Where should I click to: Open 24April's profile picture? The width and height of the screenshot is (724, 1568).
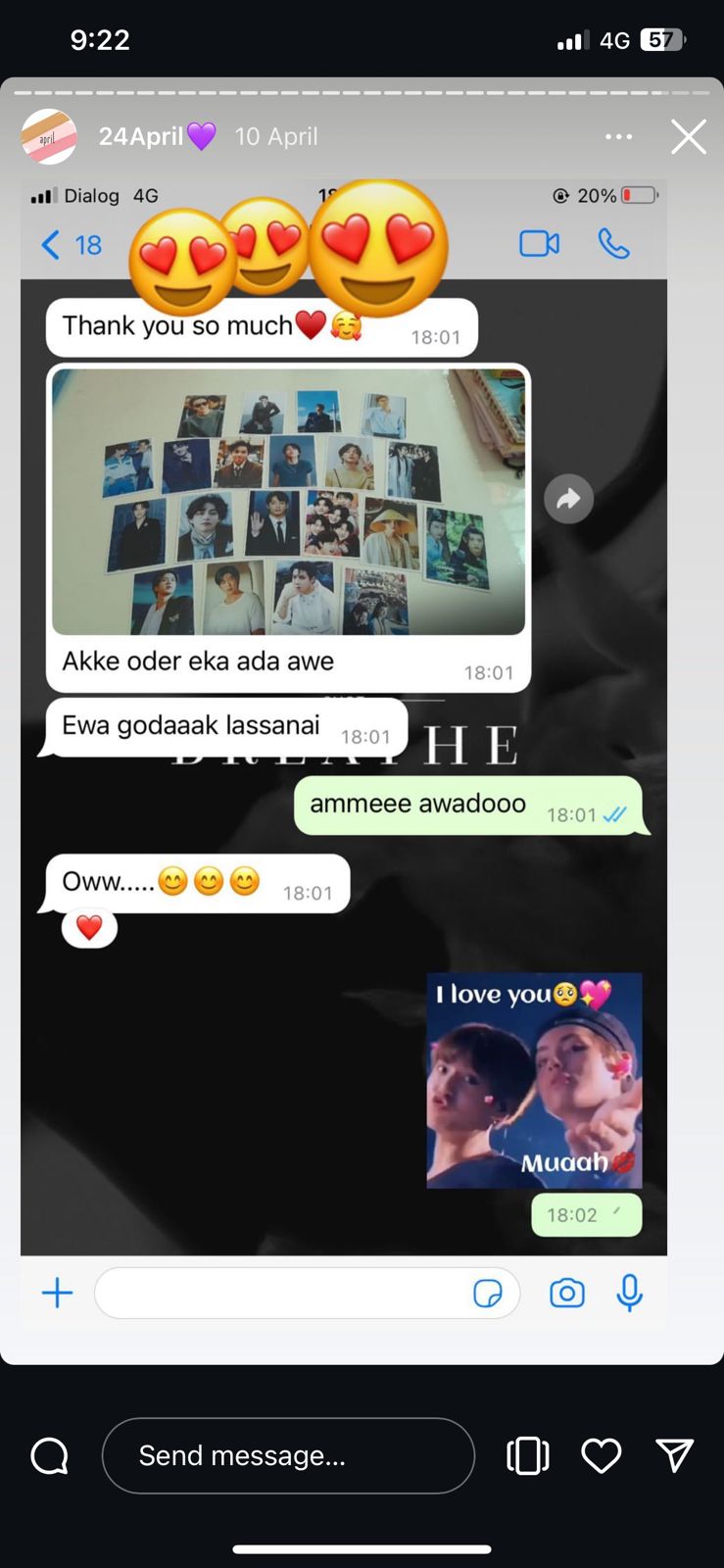[x=49, y=136]
